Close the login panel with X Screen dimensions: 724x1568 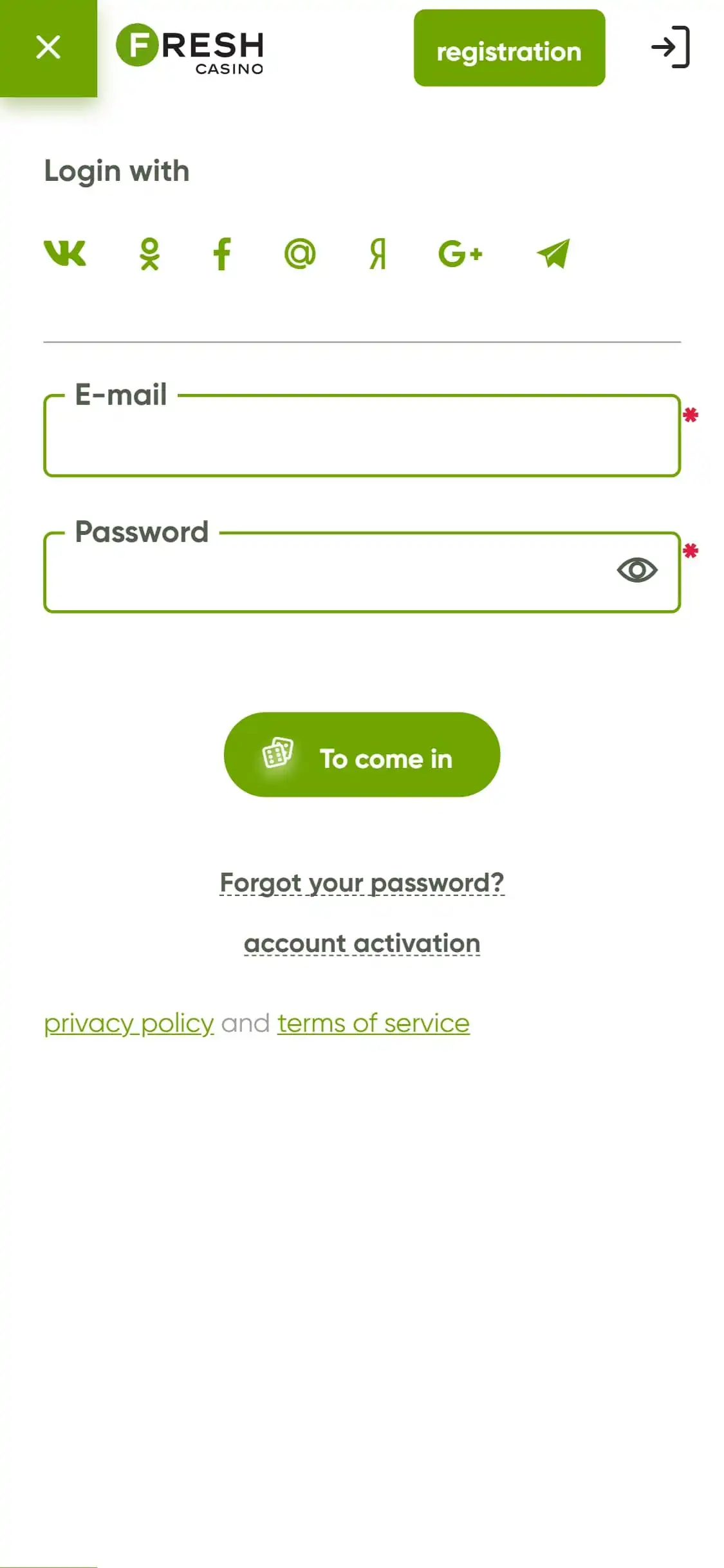point(48,48)
